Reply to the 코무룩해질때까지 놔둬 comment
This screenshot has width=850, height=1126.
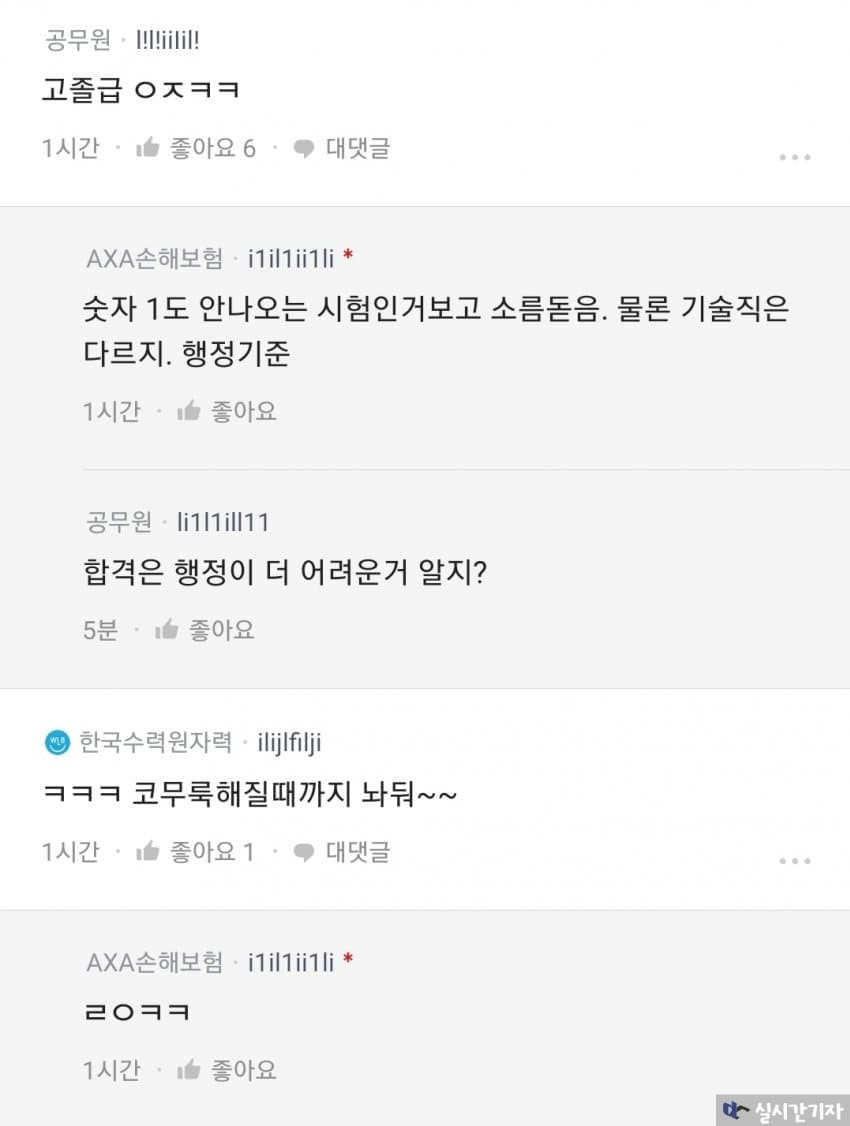[341, 852]
